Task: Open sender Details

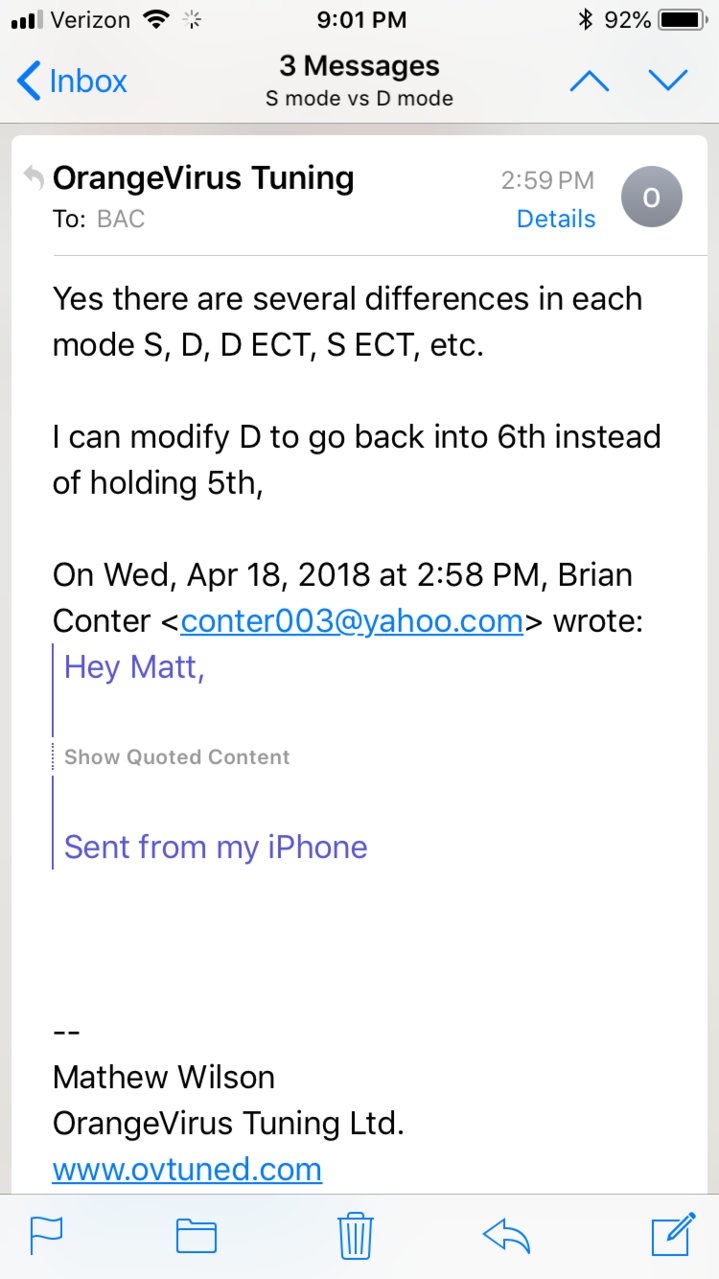Action: 556,219
